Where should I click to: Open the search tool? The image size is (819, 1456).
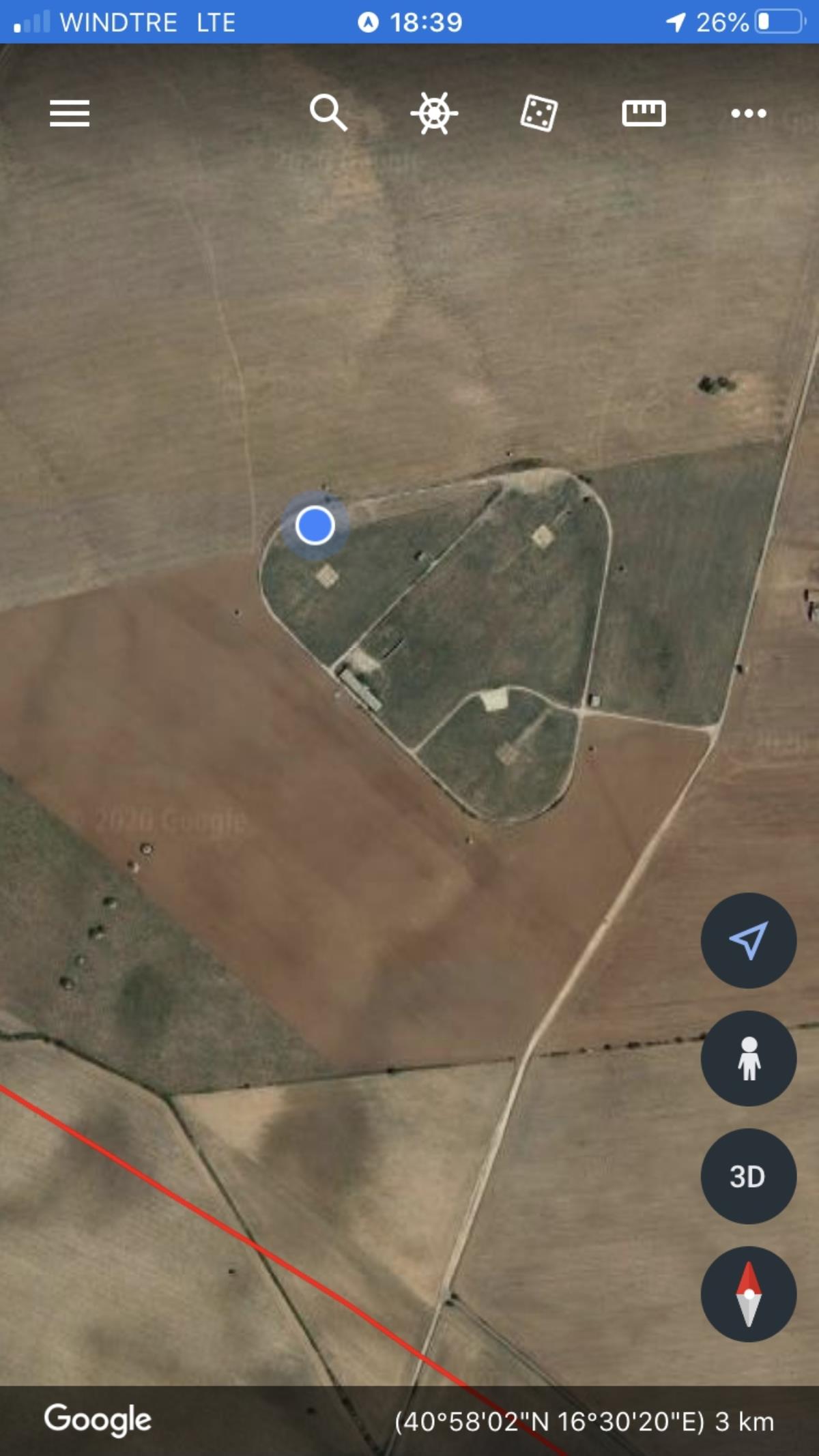(x=328, y=113)
